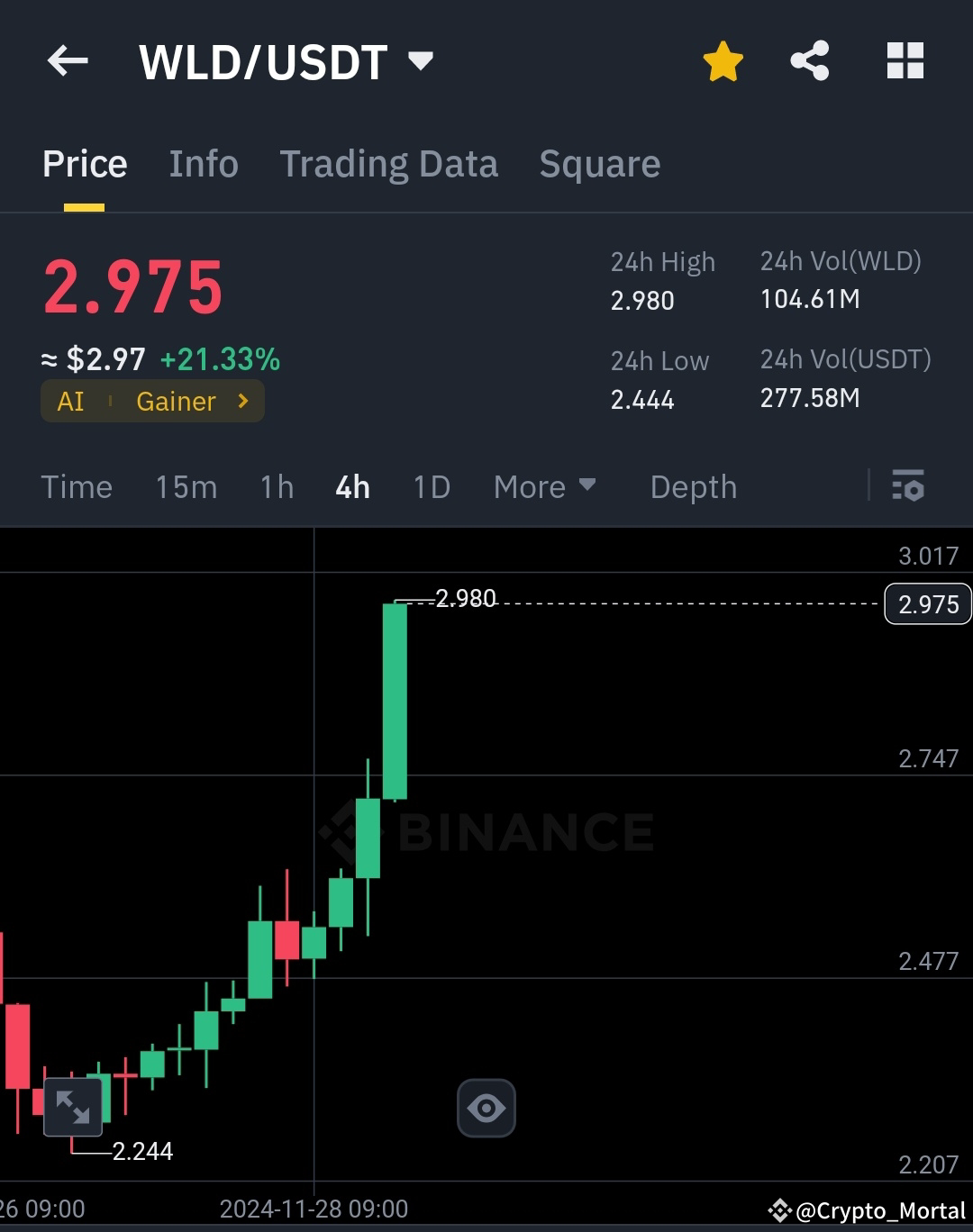Open the AI Gainer chevron arrow
Image resolution: width=973 pixels, height=1232 pixels.
pyautogui.click(x=241, y=402)
